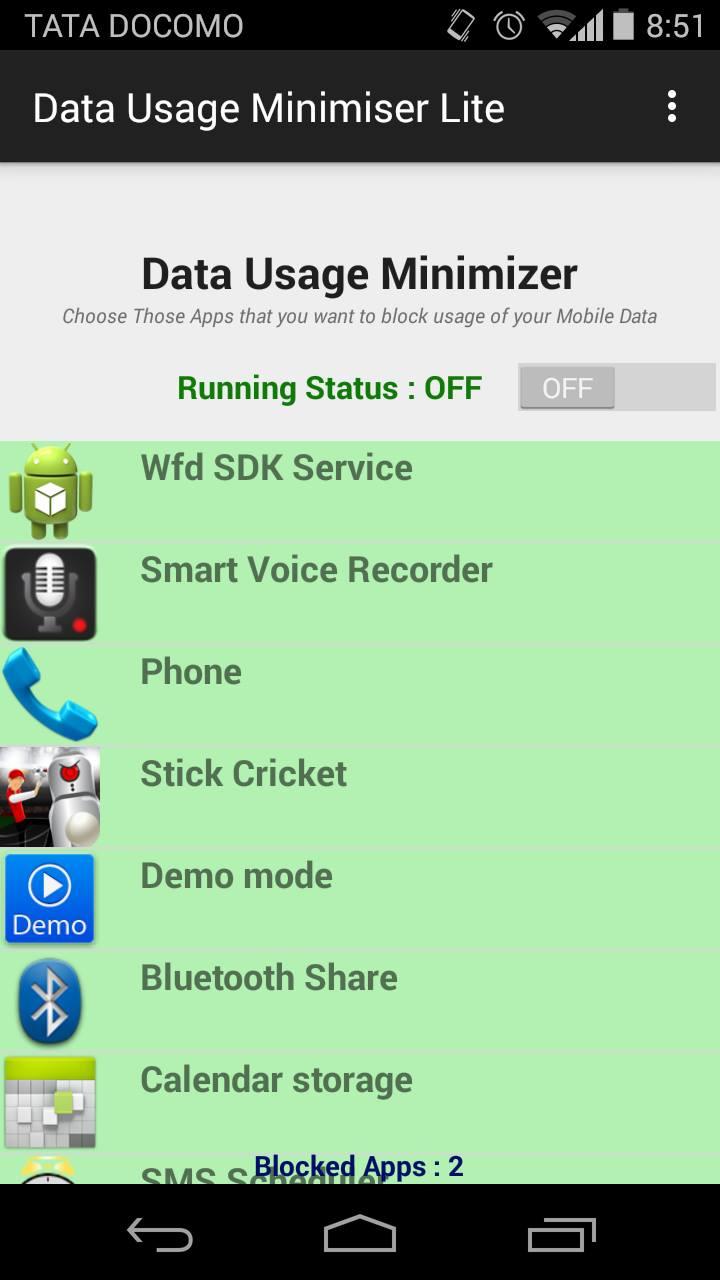Tap the Stick Cricket game icon
The image size is (720, 1280).
[x=50, y=796]
